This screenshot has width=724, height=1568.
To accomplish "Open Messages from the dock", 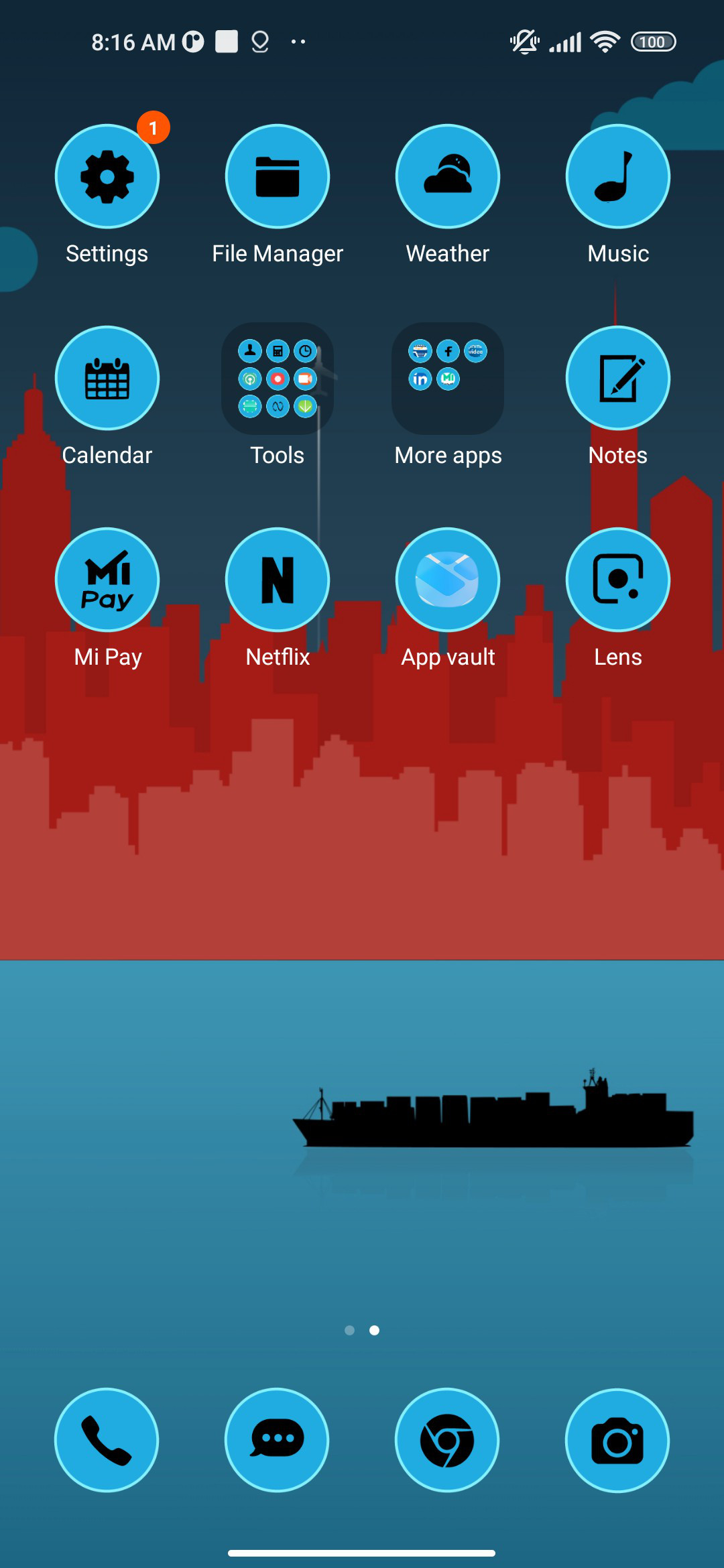I will (x=277, y=1440).
